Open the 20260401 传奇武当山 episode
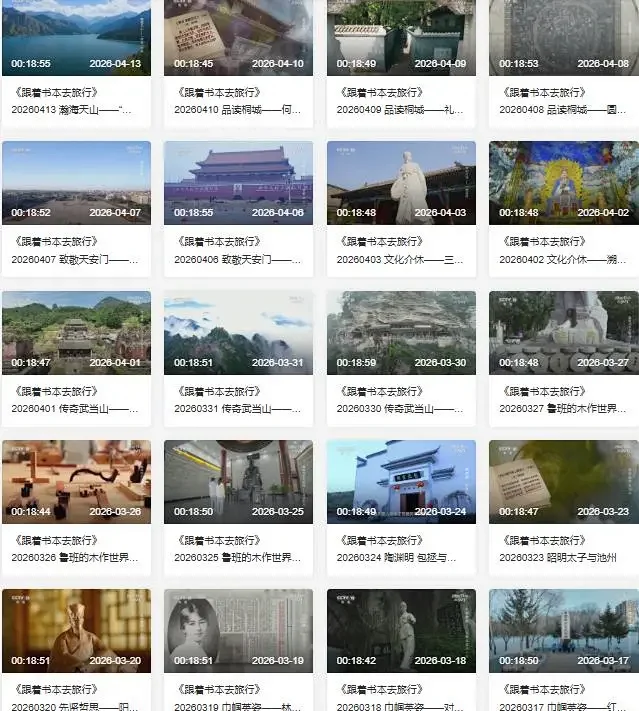The width and height of the screenshot is (639, 711). pos(76,358)
